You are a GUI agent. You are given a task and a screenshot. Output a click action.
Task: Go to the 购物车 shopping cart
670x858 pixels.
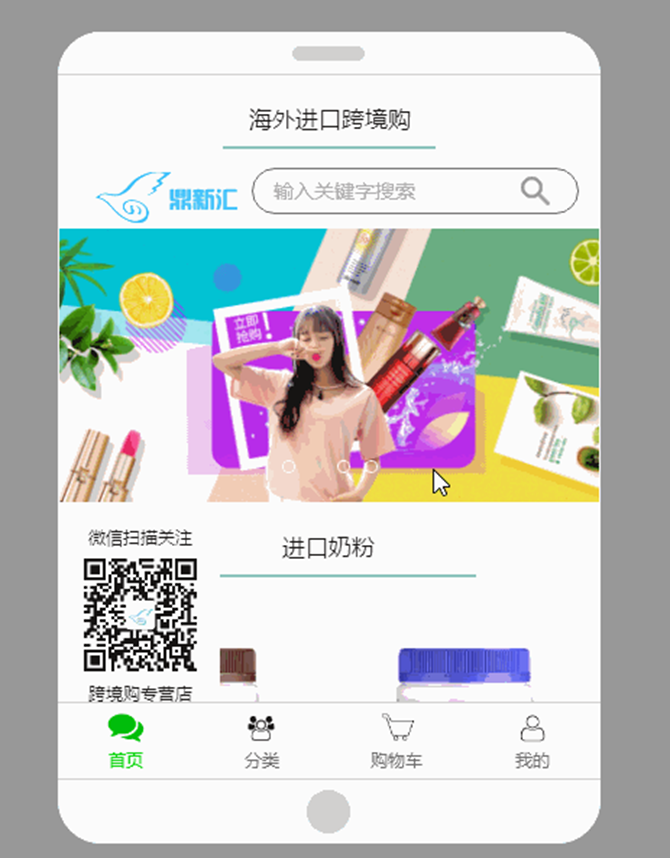[396, 741]
